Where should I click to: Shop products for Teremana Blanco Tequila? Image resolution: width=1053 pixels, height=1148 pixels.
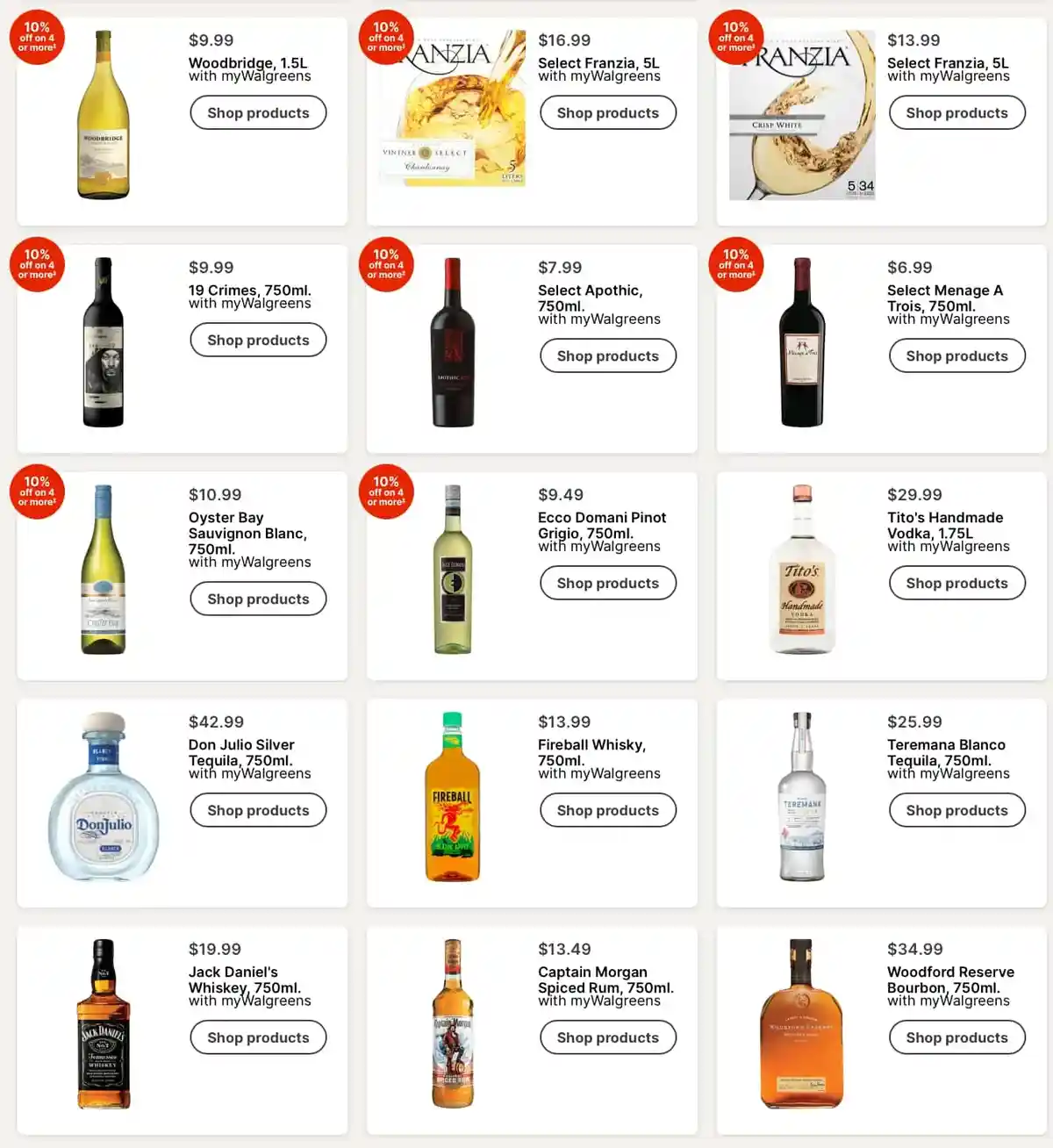[x=956, y=811]
